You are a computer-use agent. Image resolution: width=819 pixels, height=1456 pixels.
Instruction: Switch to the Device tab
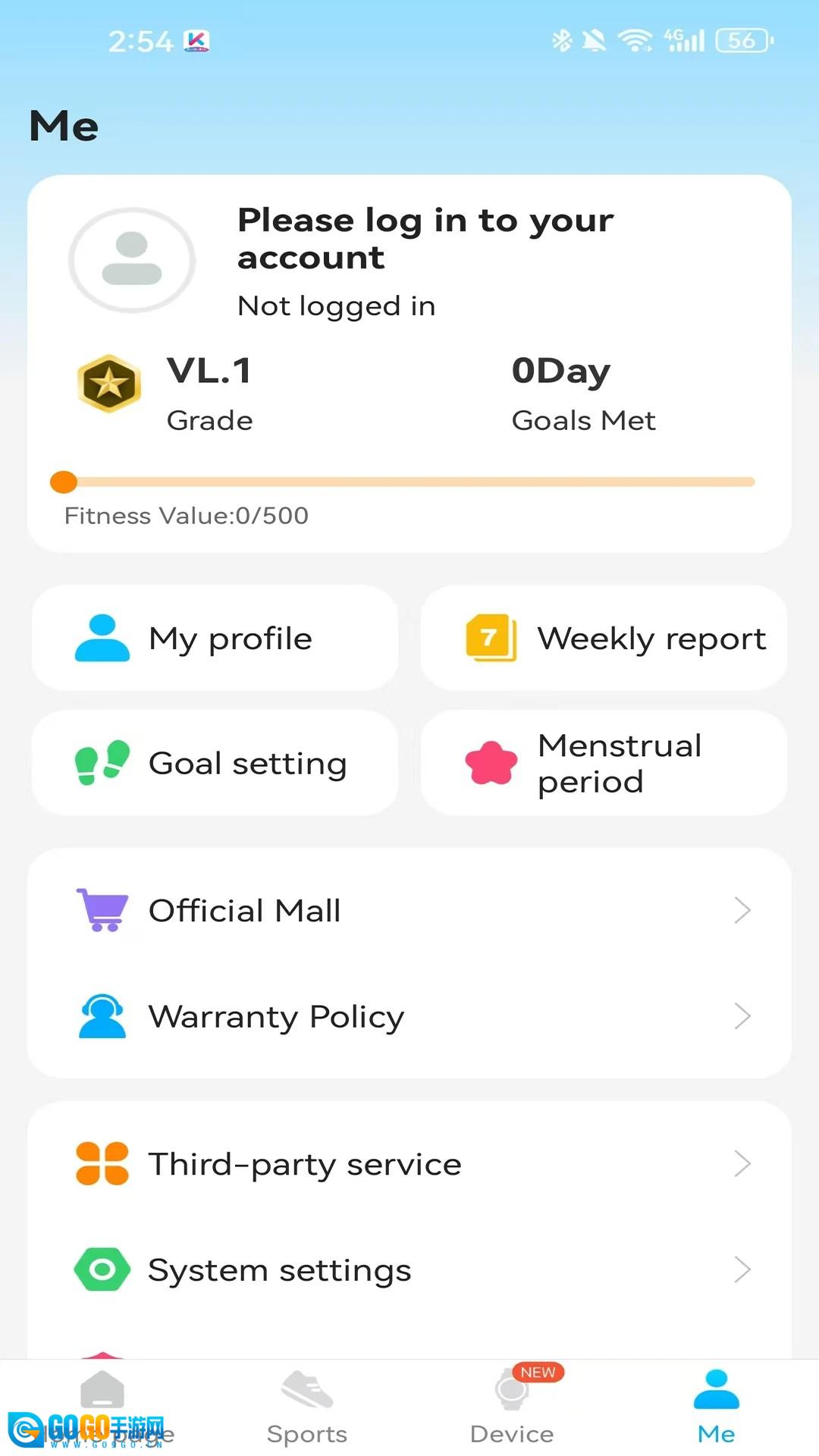tap(512, 1407)
